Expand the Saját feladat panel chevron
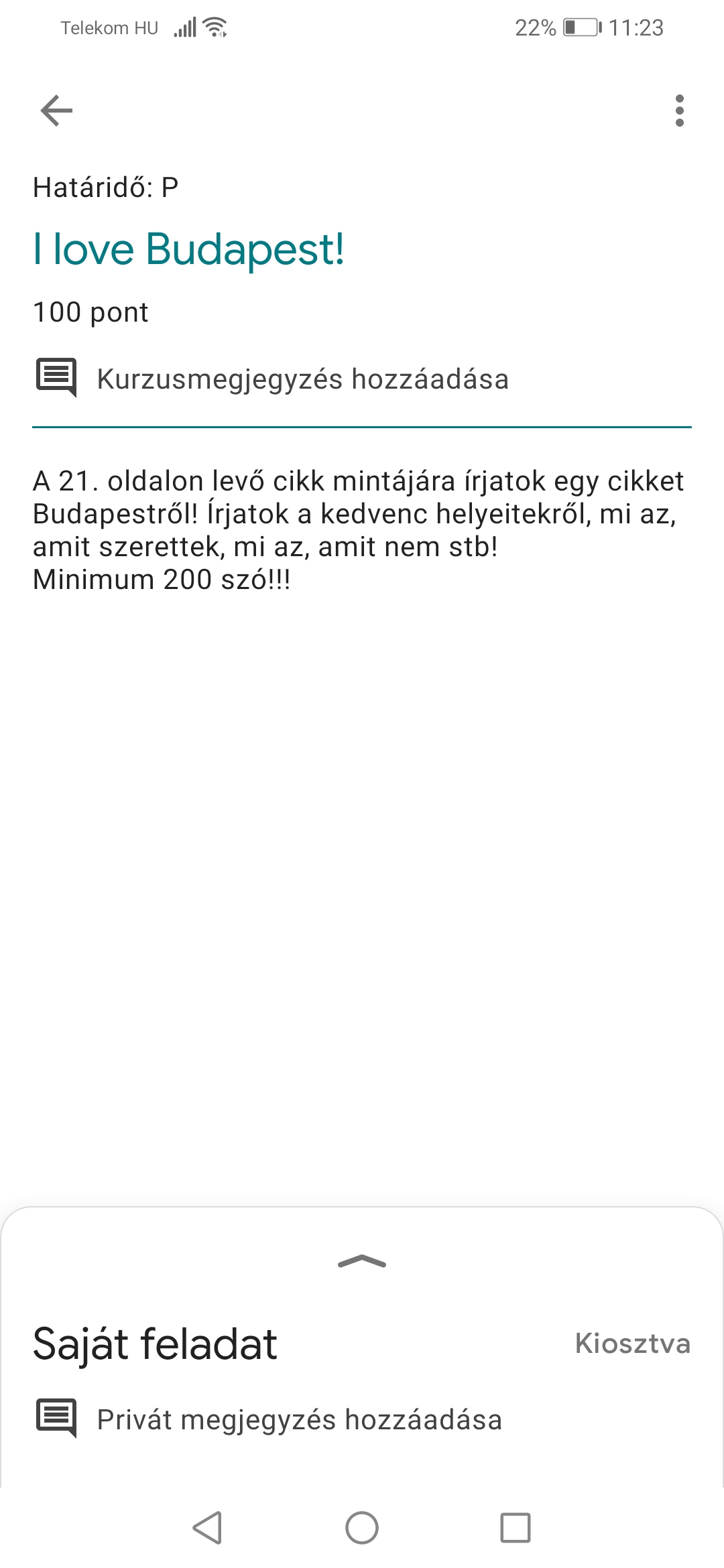This screenshot has width=724, height=1568. point(362,1262)
